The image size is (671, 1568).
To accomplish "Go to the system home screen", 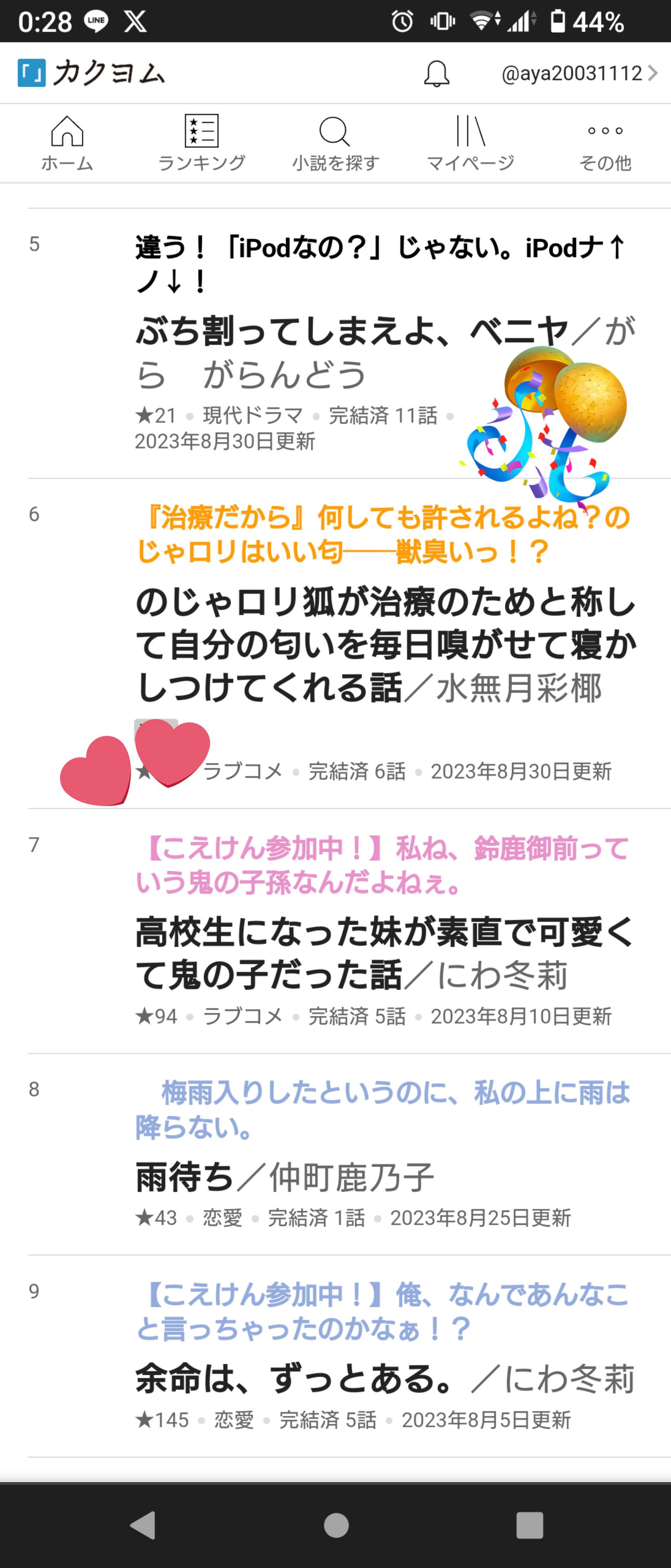I will click(336, 1526).
